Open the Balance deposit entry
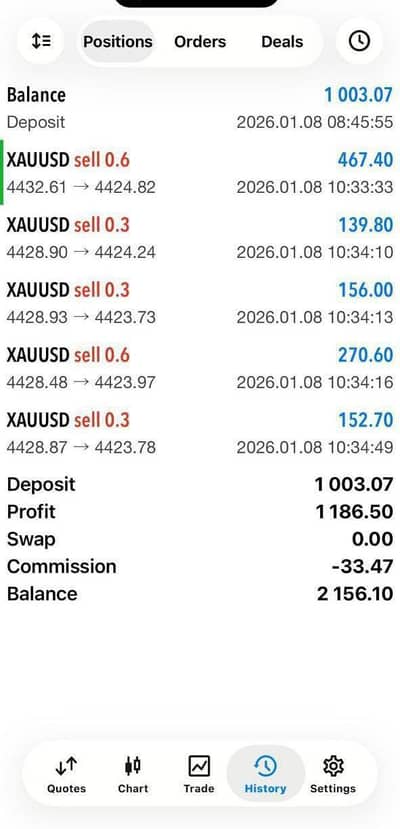Screen dimensions: 400x829 coord(200,108)
